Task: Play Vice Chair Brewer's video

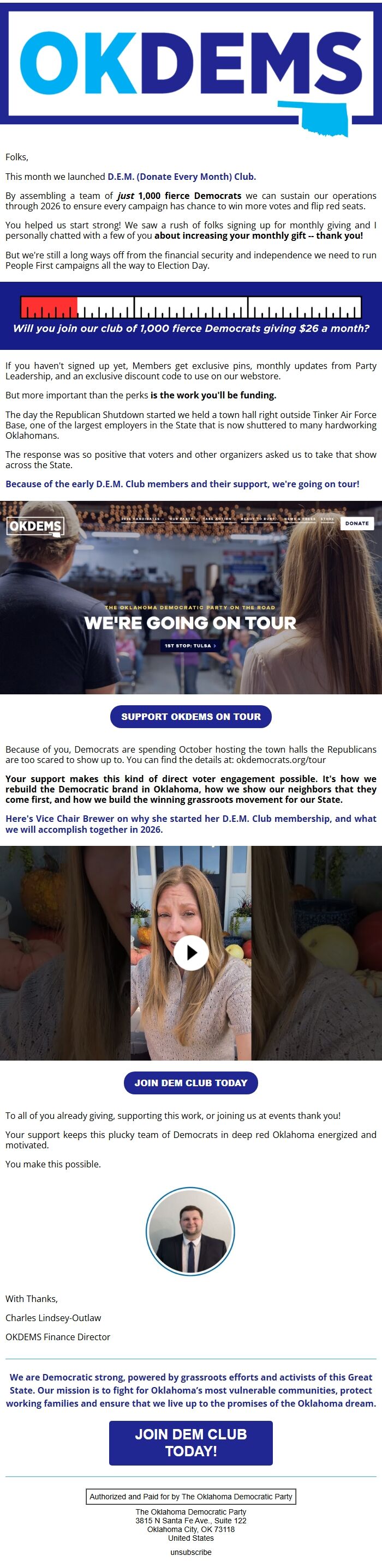Action: pos(190,952)
